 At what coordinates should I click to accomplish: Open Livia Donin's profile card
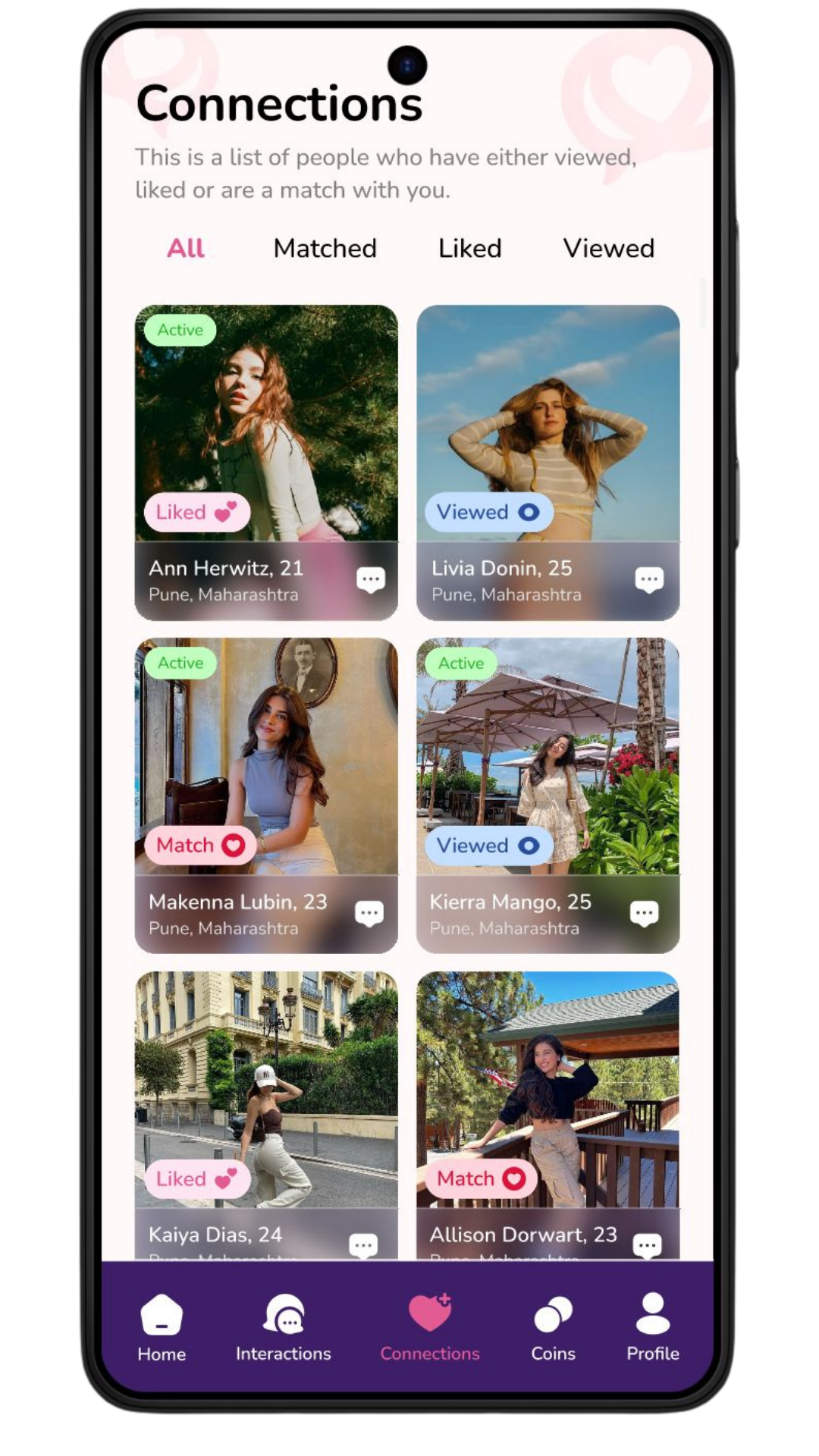coord(548,425)
